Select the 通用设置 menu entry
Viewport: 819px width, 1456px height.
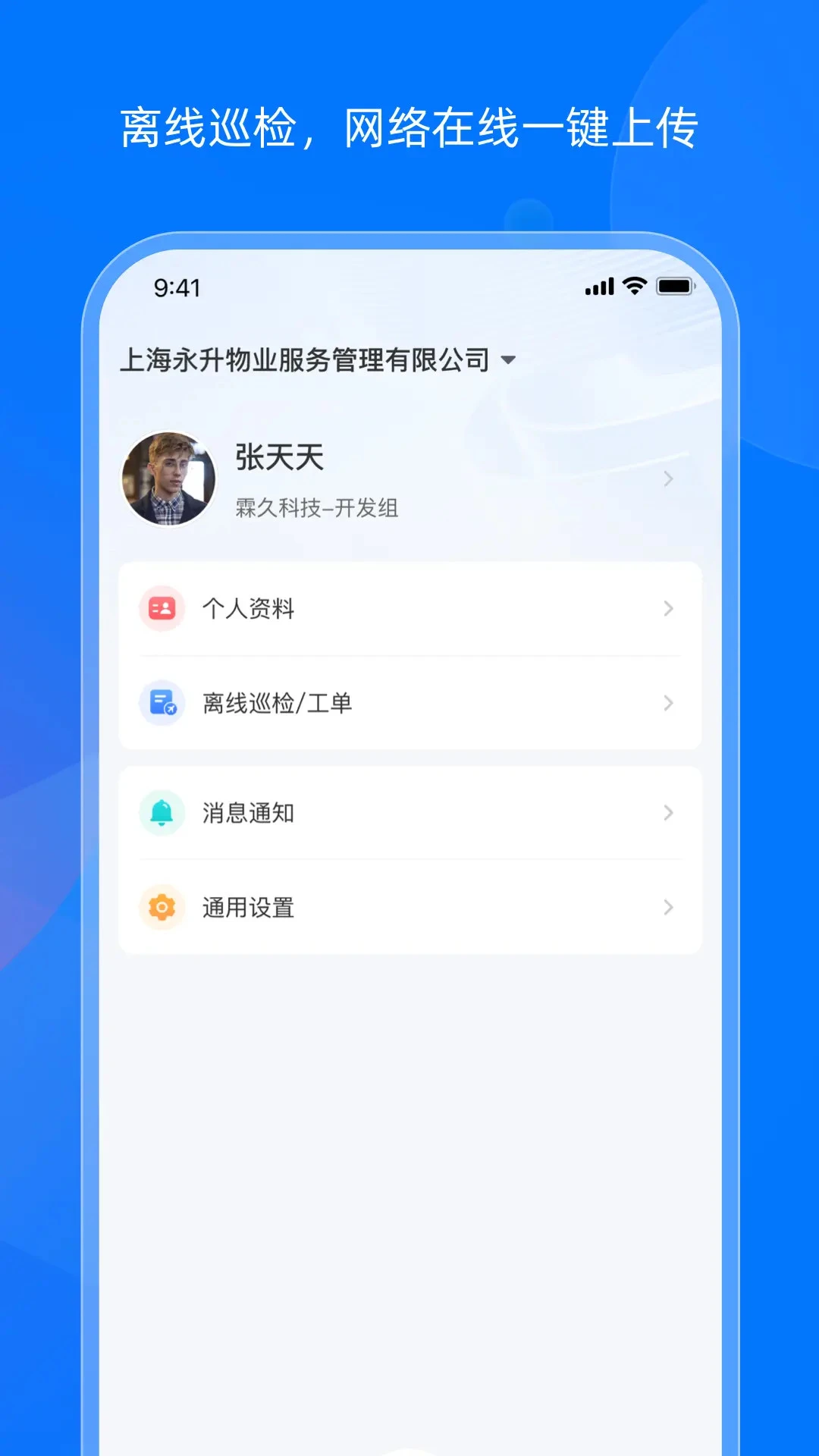pyautogui.click(x=409, y=908)
